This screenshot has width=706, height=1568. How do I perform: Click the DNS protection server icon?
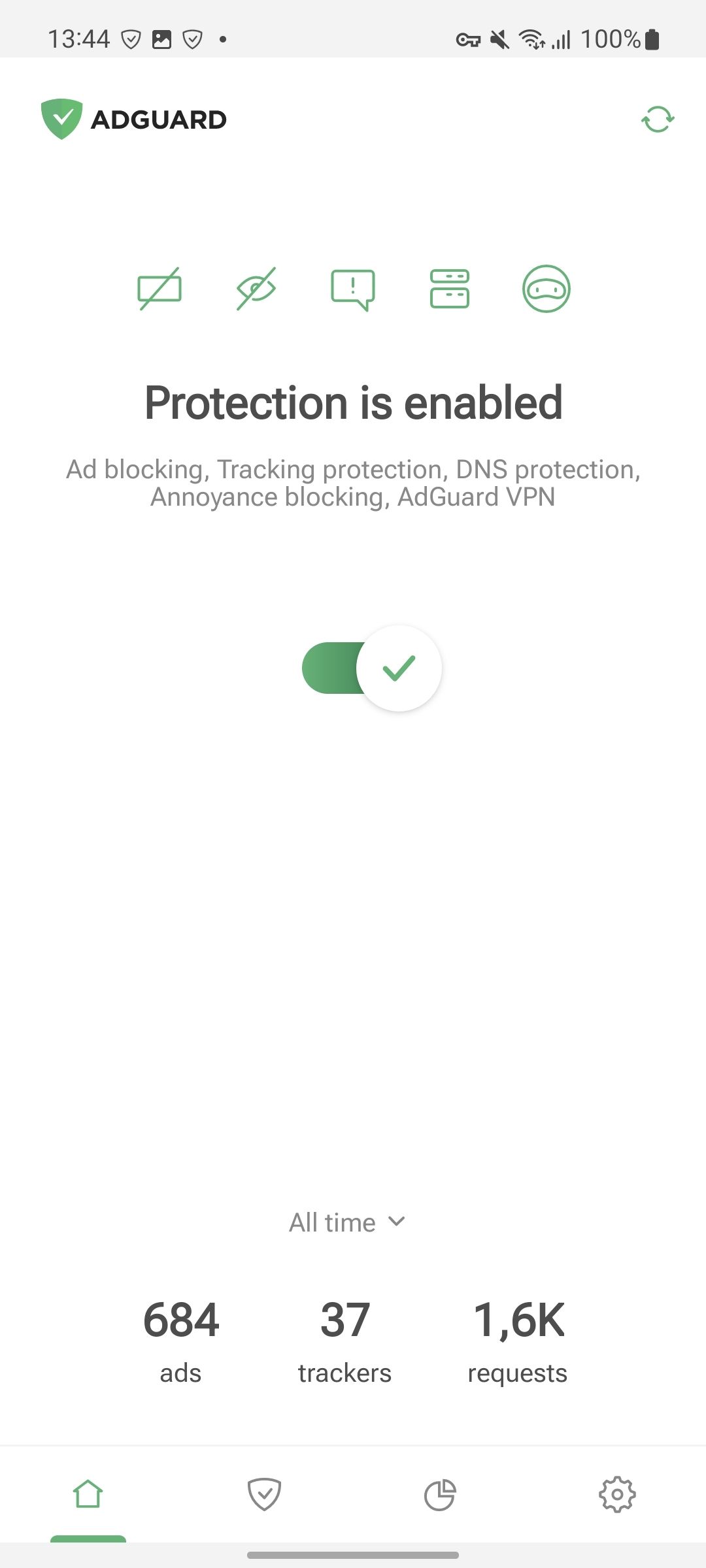pos(449,289)
